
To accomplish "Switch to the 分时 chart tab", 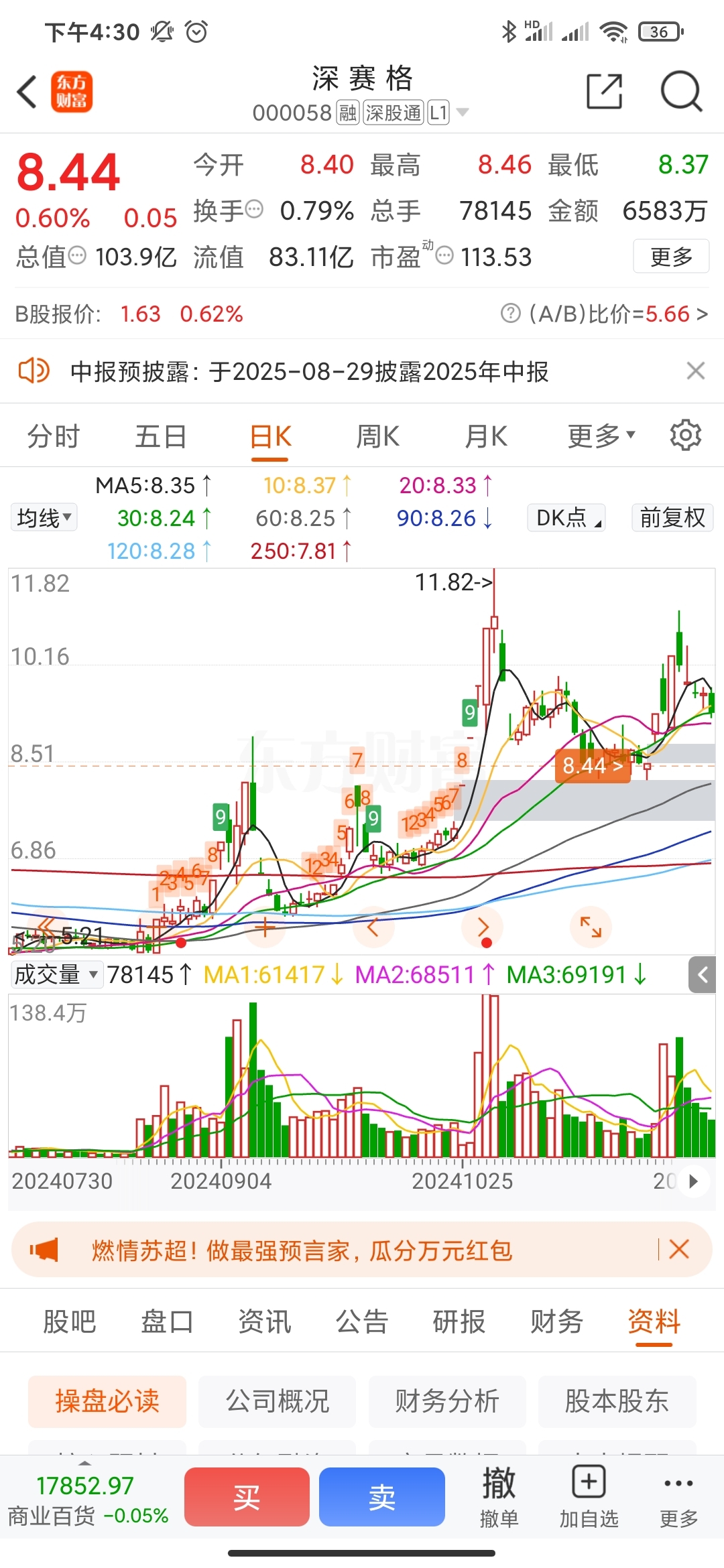I will (x=54, y=436).
